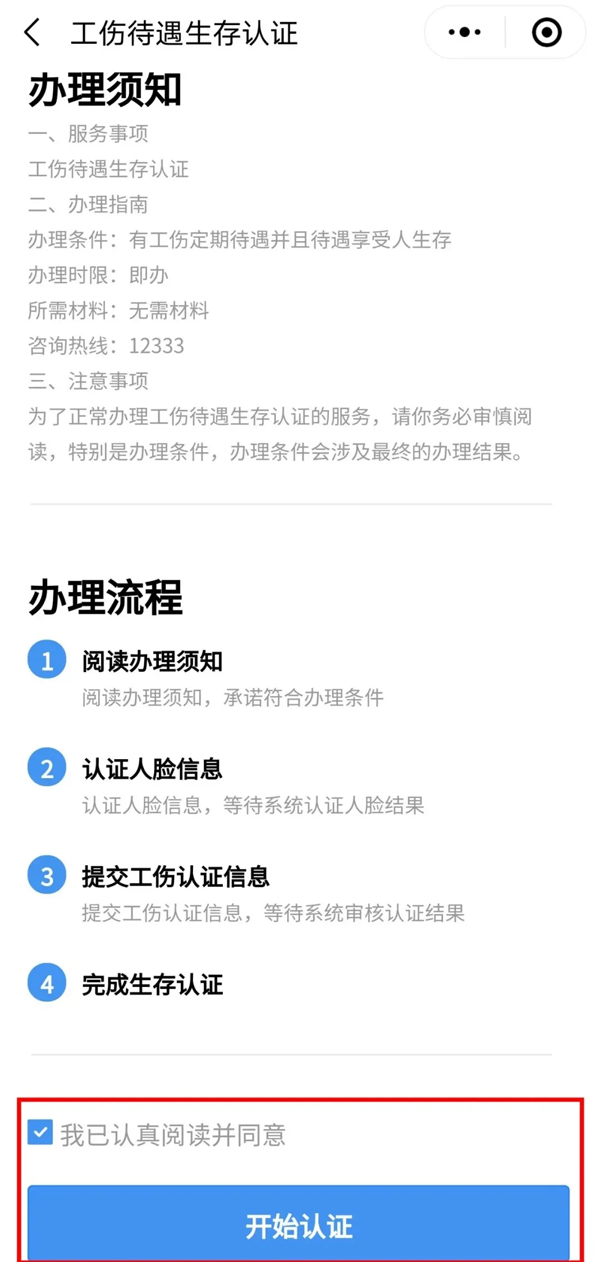The height and width of the screenshot is (1262, 600).
Task: Go back from 工伤待遇生存认证 page
Action: point(33,33)
